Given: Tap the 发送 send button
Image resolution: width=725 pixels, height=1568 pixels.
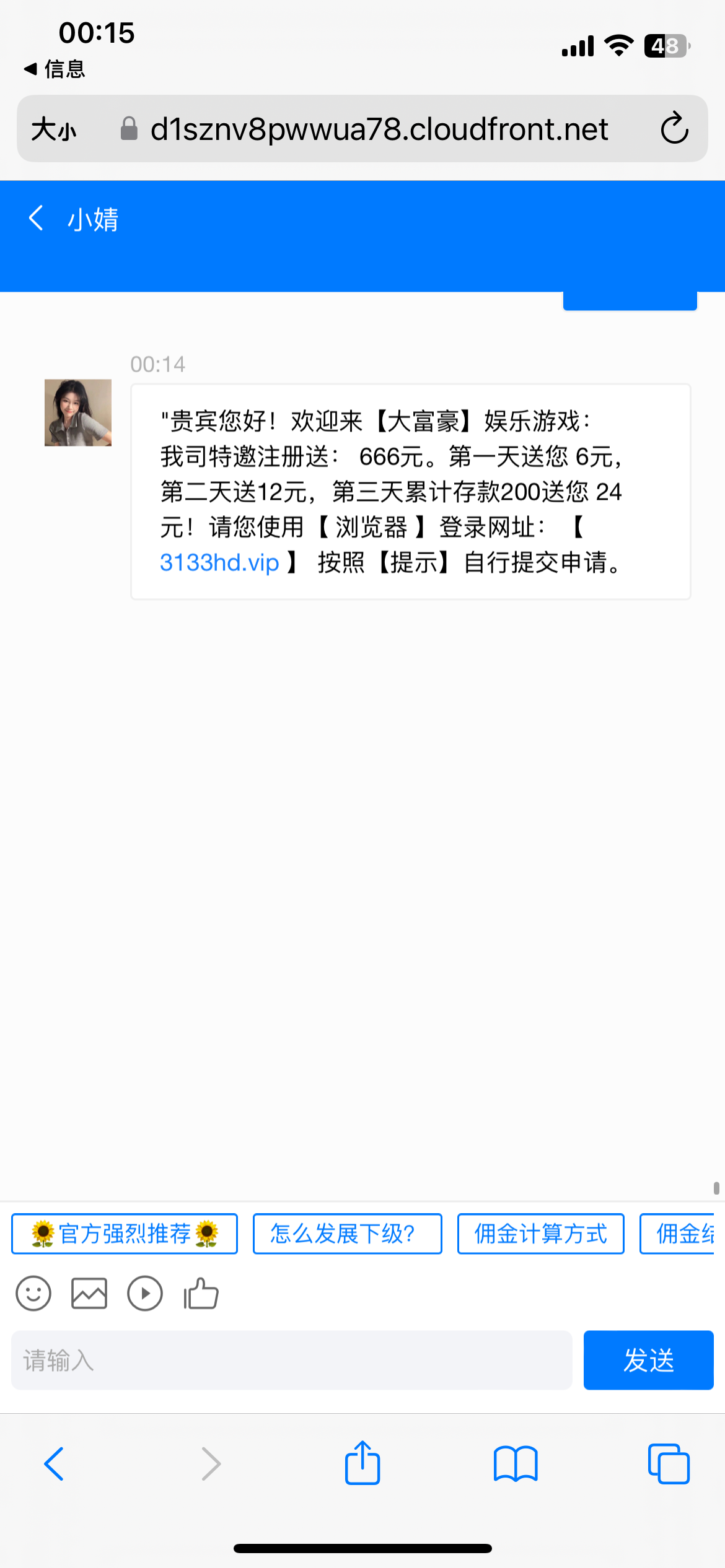Looking at the screenshot, I should pos(648,1360).
